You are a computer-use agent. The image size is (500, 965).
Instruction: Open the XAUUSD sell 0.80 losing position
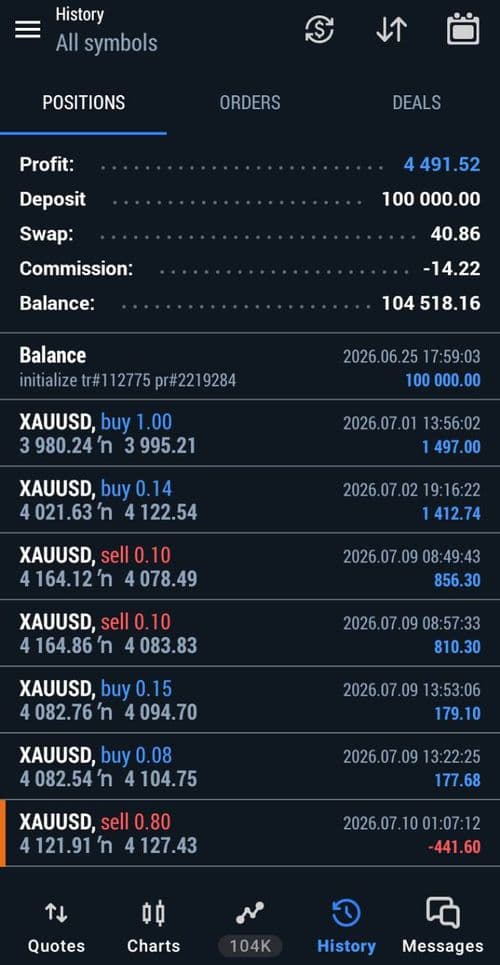(x=250, y=833)
